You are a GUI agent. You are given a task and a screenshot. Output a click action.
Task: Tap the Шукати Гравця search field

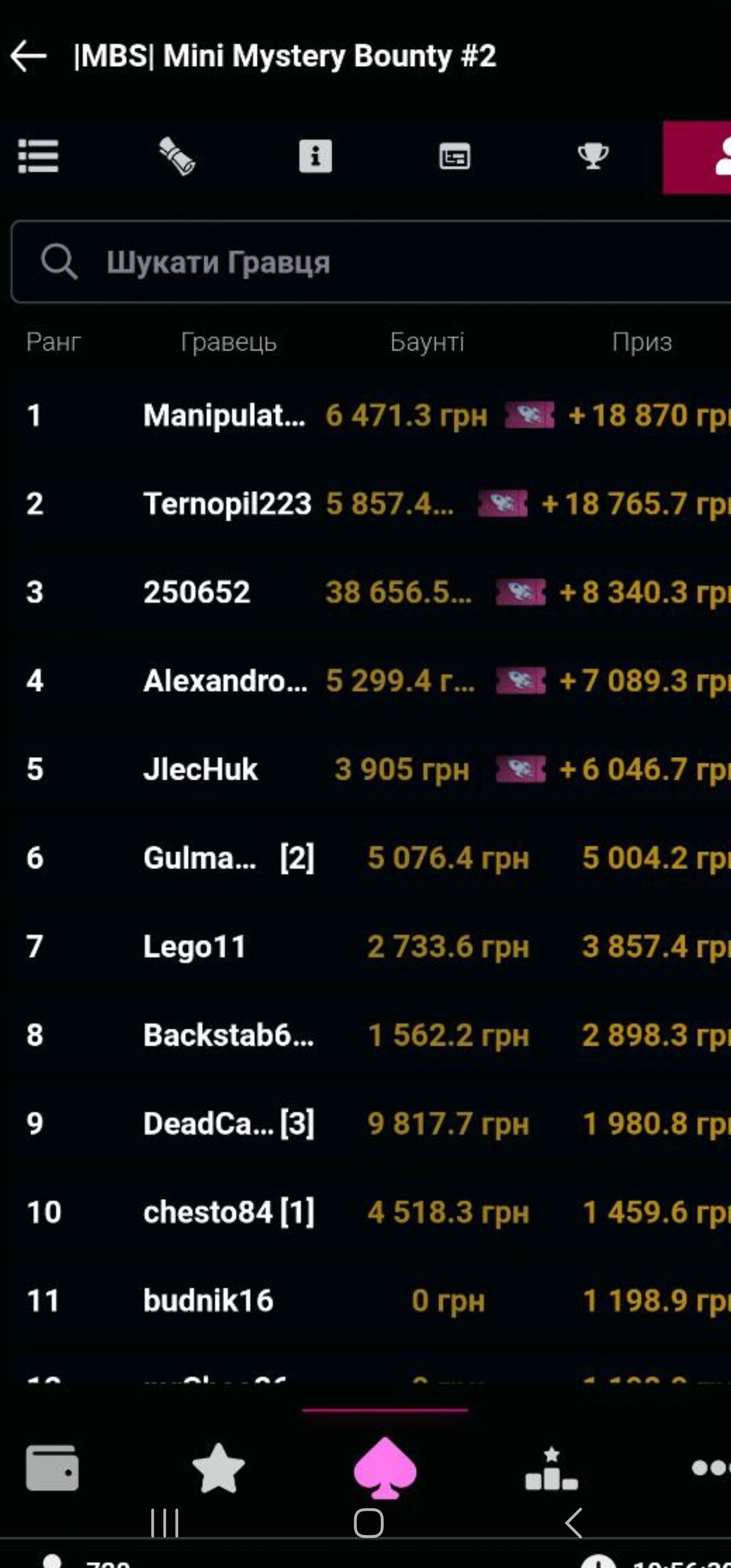click(371, 262)
